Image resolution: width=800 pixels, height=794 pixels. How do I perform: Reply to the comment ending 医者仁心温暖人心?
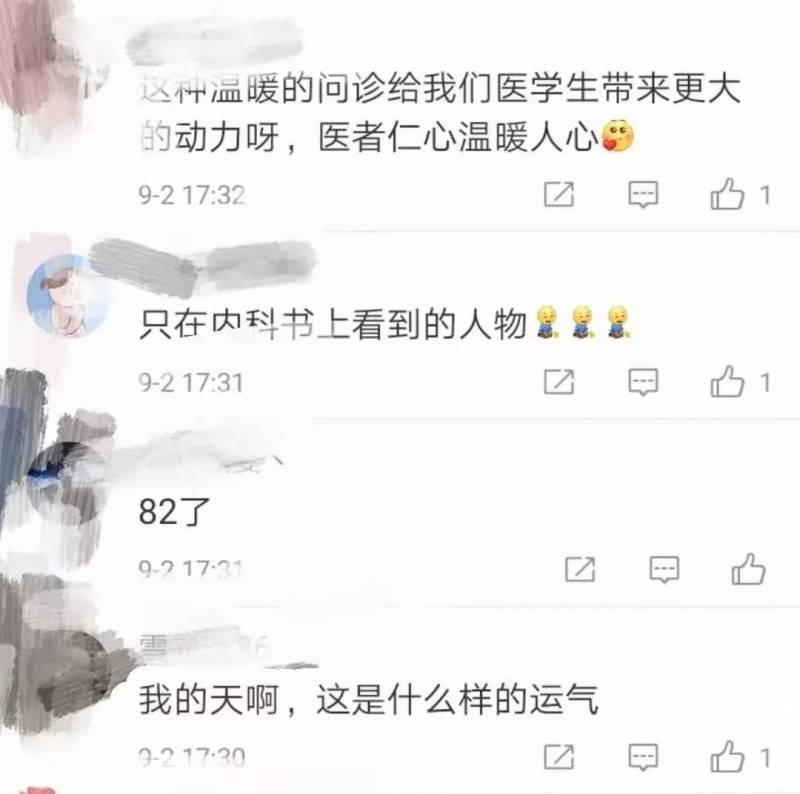click(643, 194)
